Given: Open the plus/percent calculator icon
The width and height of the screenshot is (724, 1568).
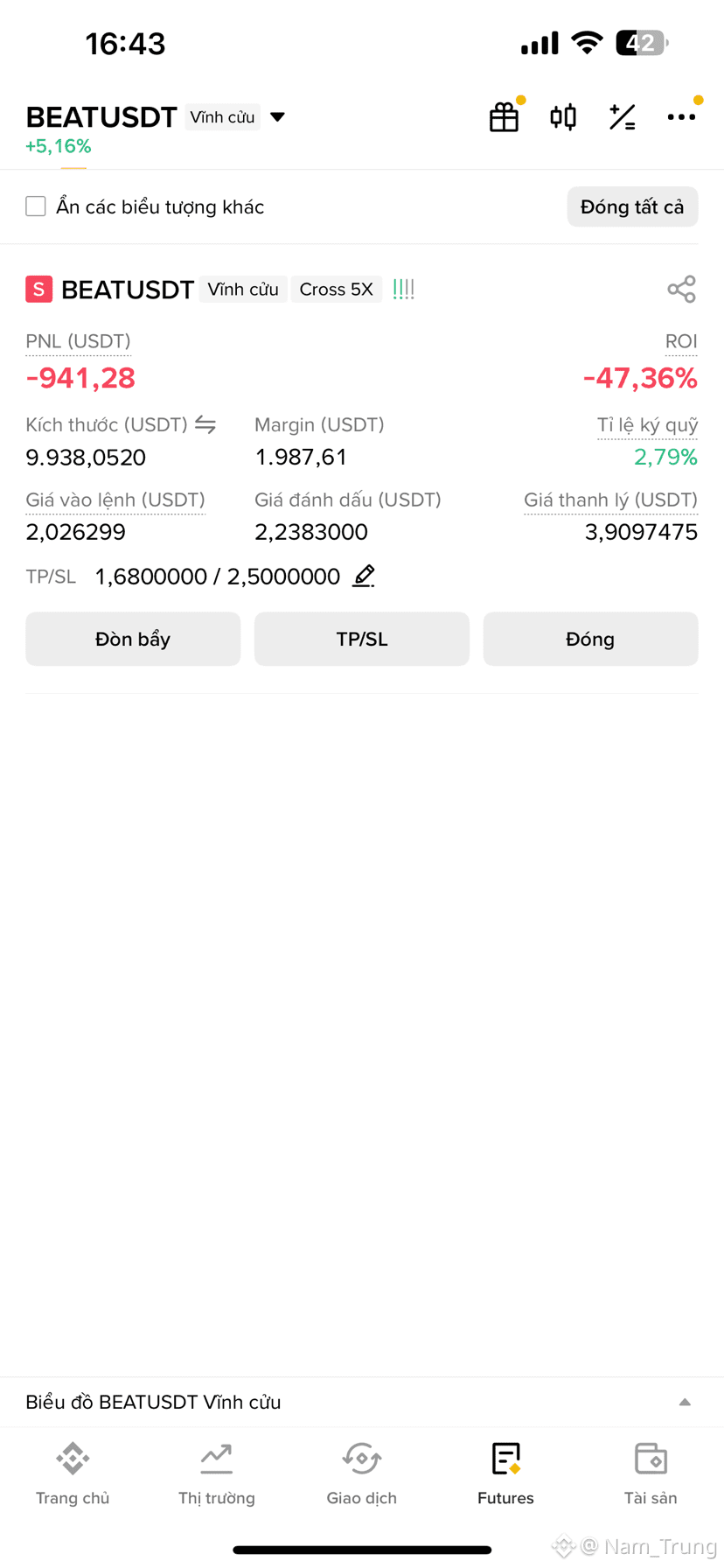Looking at the screenshot, I should pos(623,117).
